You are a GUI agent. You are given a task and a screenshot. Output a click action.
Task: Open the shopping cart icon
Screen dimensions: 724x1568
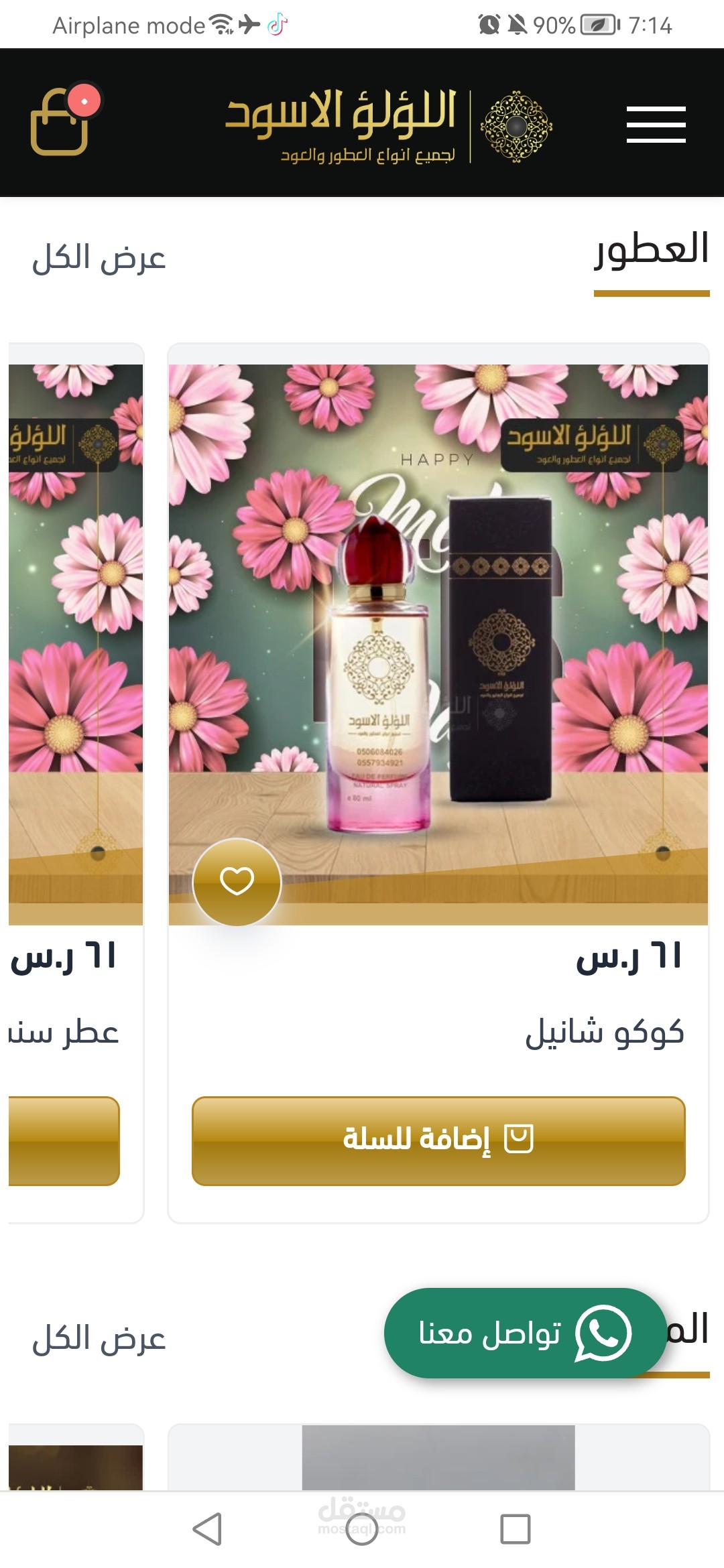tap(62, 121)
